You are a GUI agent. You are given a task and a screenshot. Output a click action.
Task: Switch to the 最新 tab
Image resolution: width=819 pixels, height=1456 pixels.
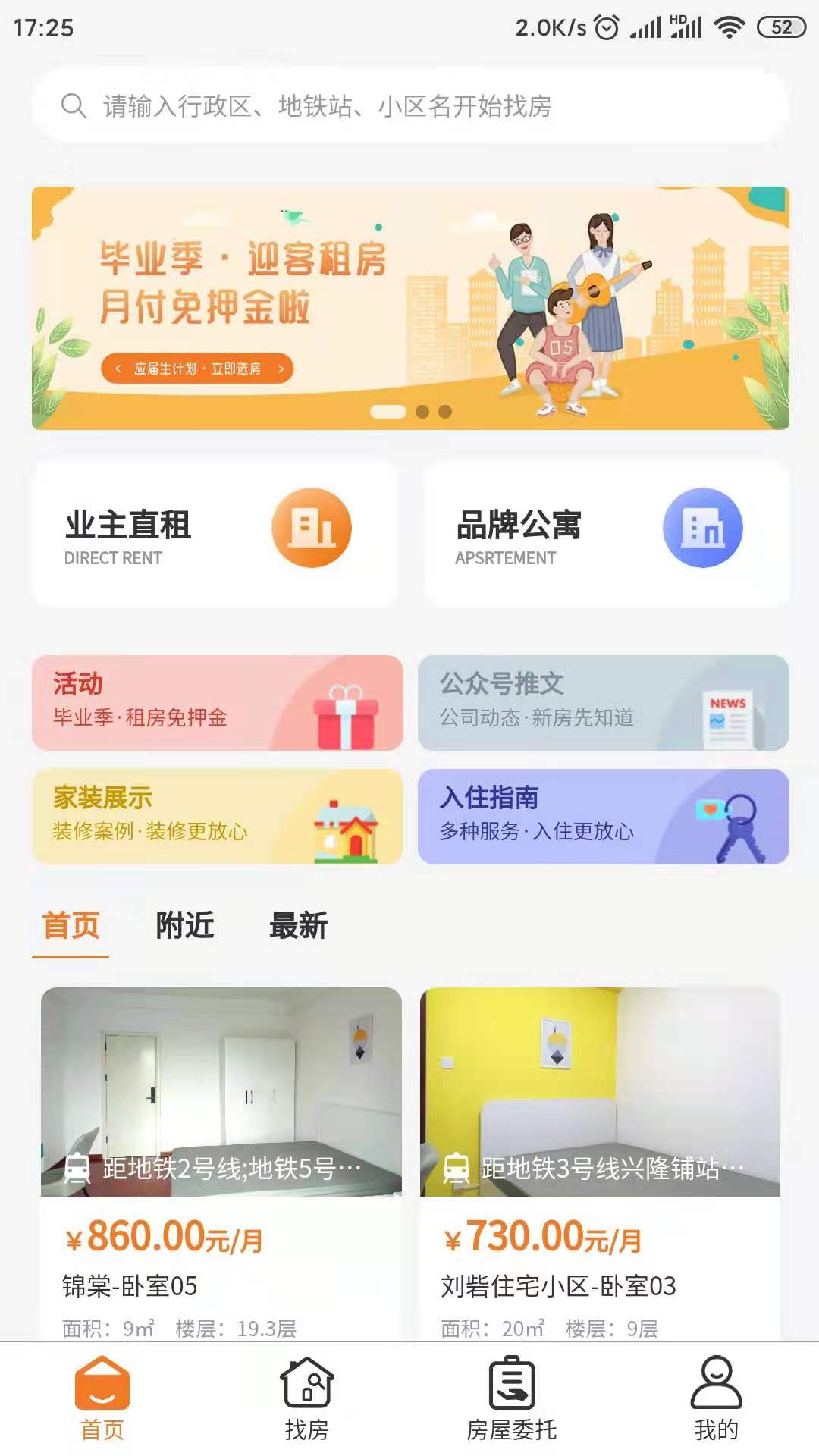coord(297,925)
